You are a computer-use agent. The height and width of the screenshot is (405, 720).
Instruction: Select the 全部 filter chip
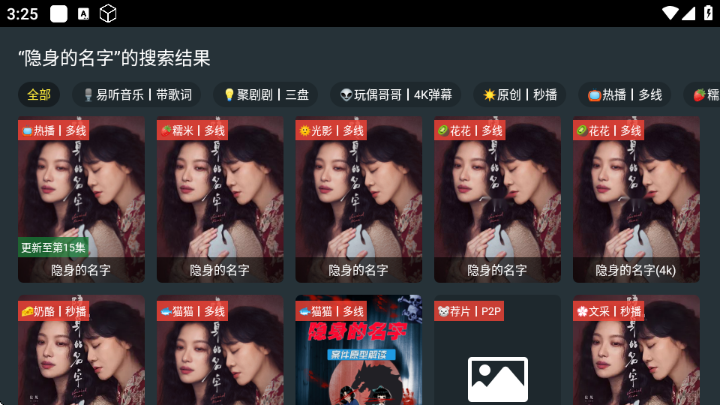click(x=39, y=95)
